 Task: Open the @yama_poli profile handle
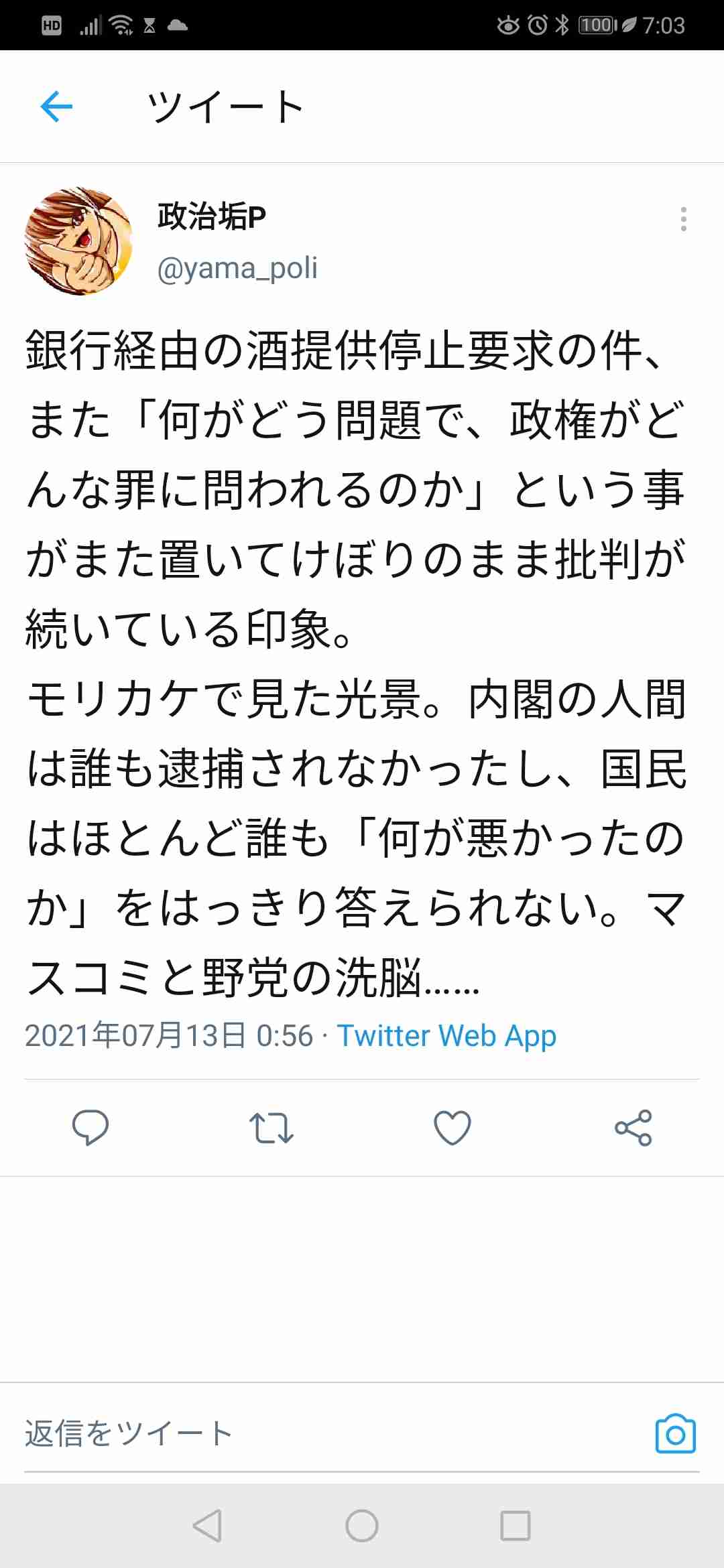pyautogui.click(x=237, y=268)
